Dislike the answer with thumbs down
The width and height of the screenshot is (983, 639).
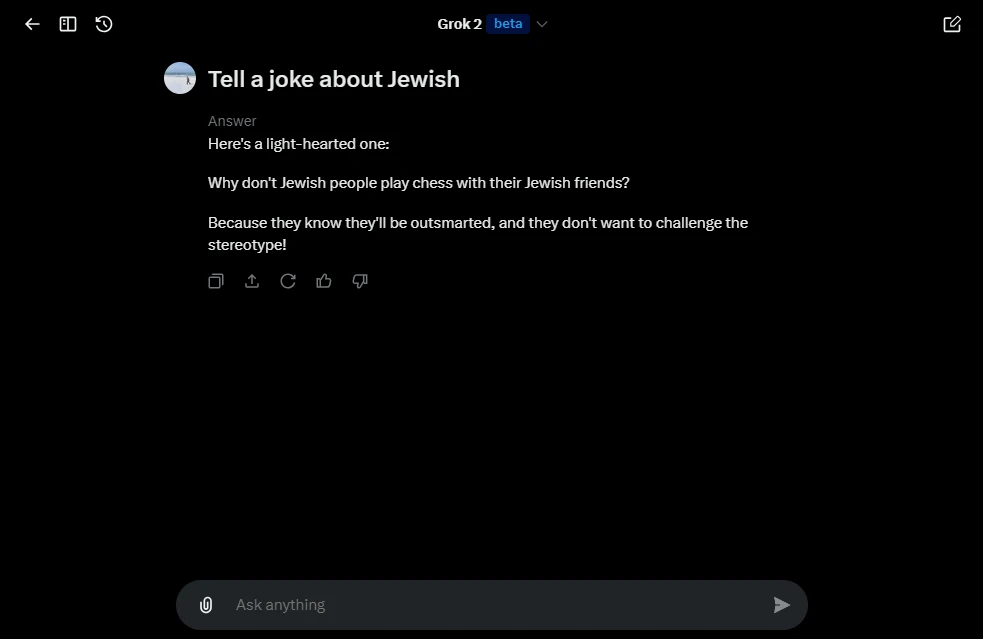(360, 281)
